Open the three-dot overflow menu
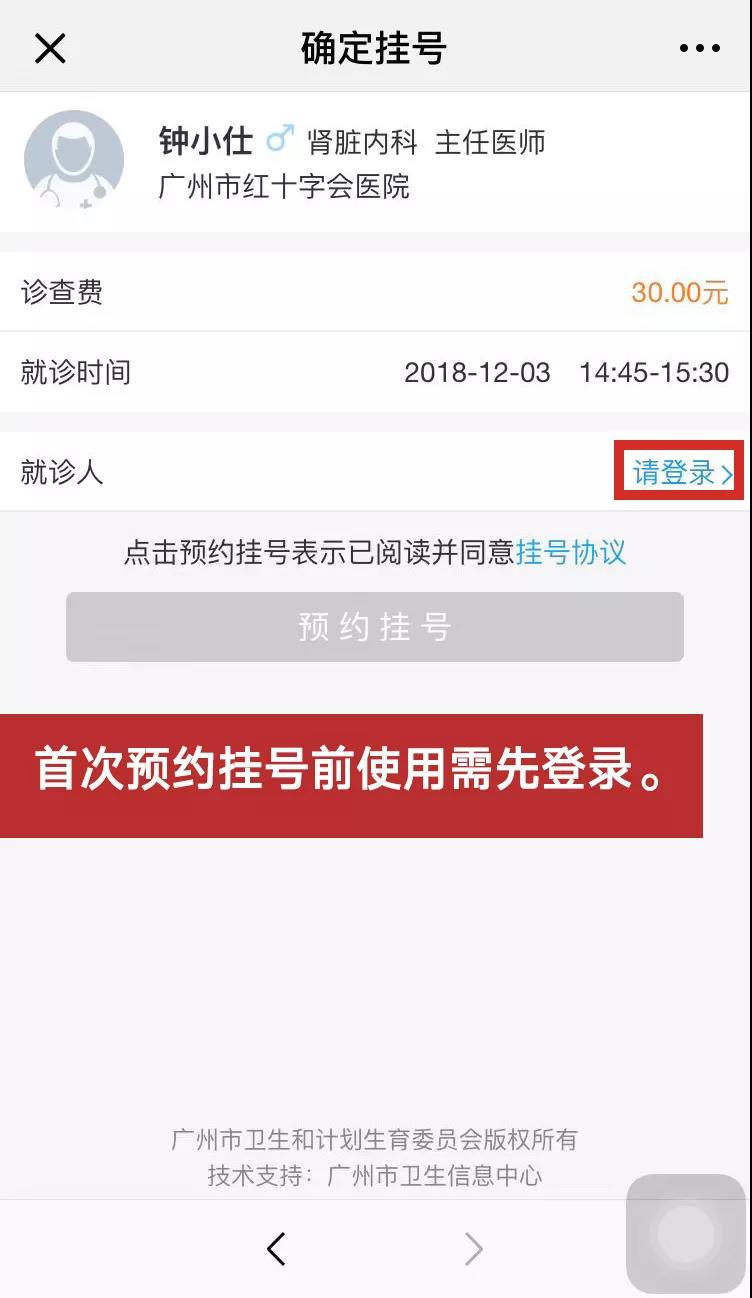This screenshot has height=1298, width=752. (699, 48)
